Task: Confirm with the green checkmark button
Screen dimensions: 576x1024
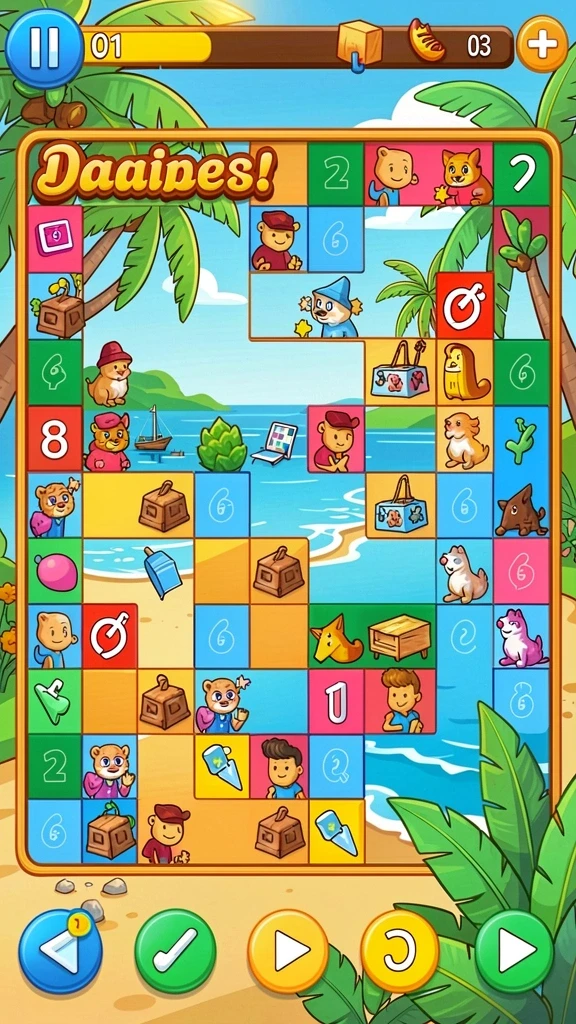Action: [x=175, y=951]
